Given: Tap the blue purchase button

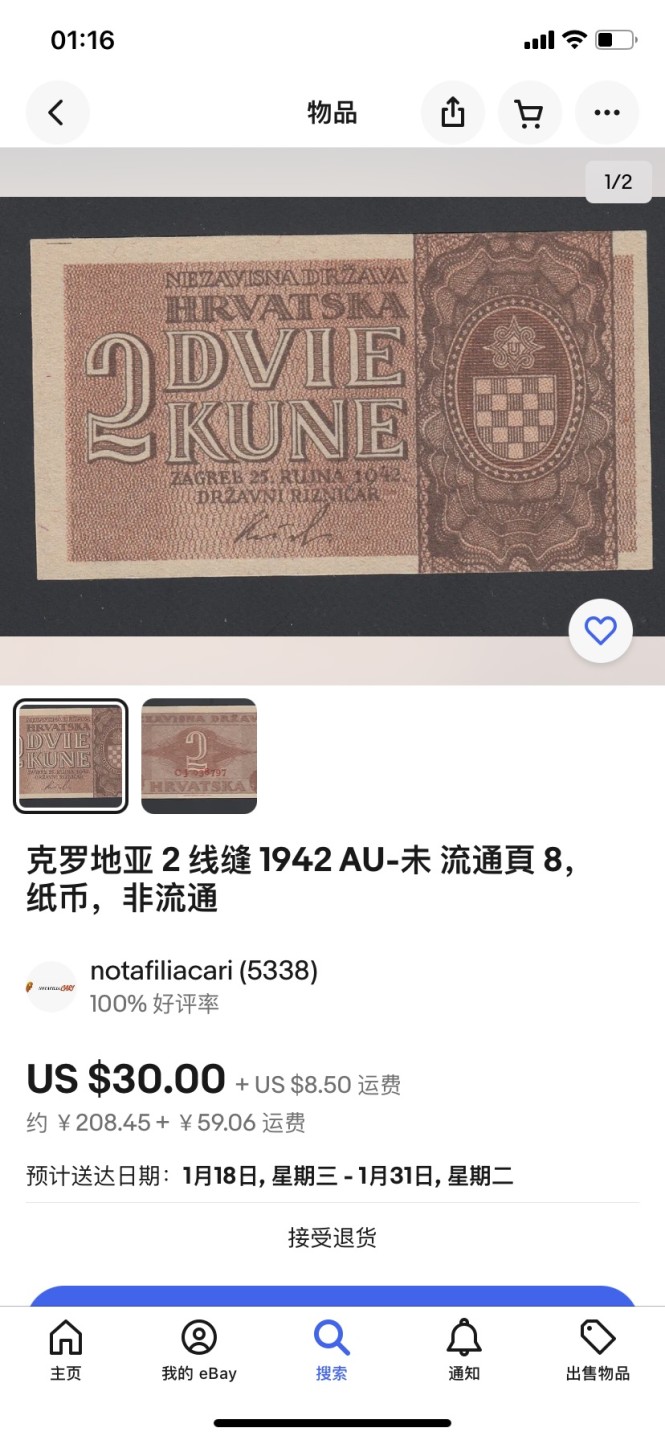Looking at the screenshot, I should [x=332, y=1295].
